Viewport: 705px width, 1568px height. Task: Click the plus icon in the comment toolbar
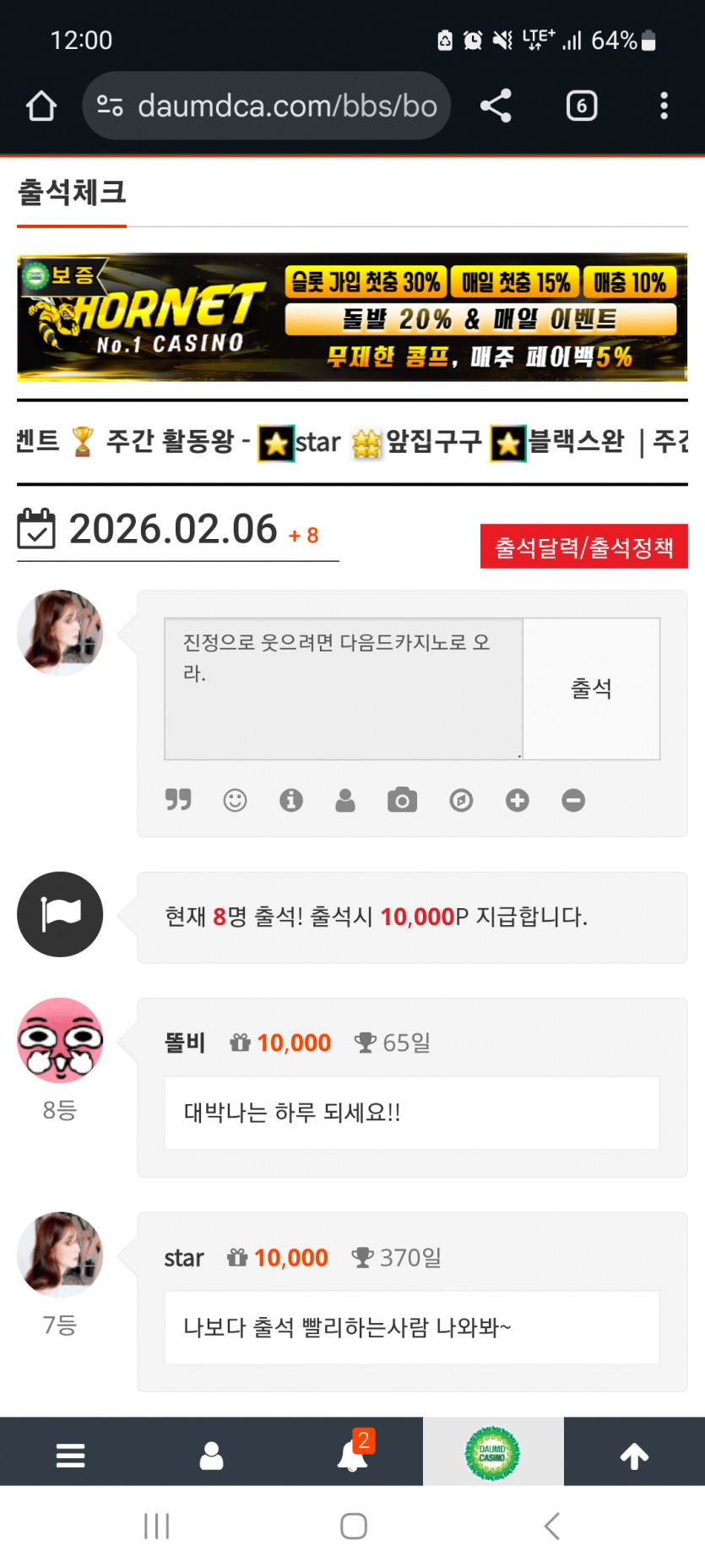tap(517, 800)
